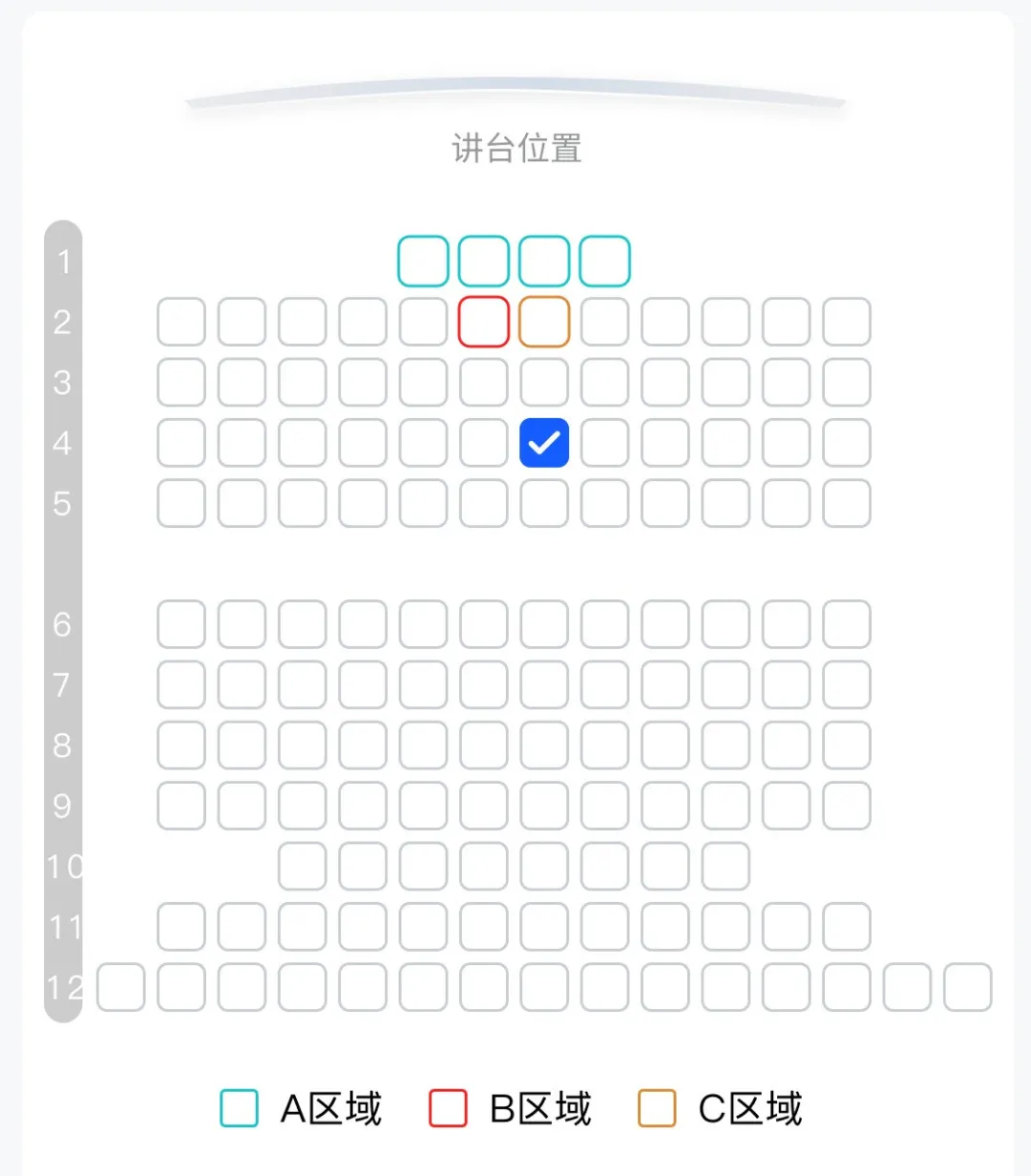Select the leftmost teal A区域 seat in row 1

tap(423, 261)
